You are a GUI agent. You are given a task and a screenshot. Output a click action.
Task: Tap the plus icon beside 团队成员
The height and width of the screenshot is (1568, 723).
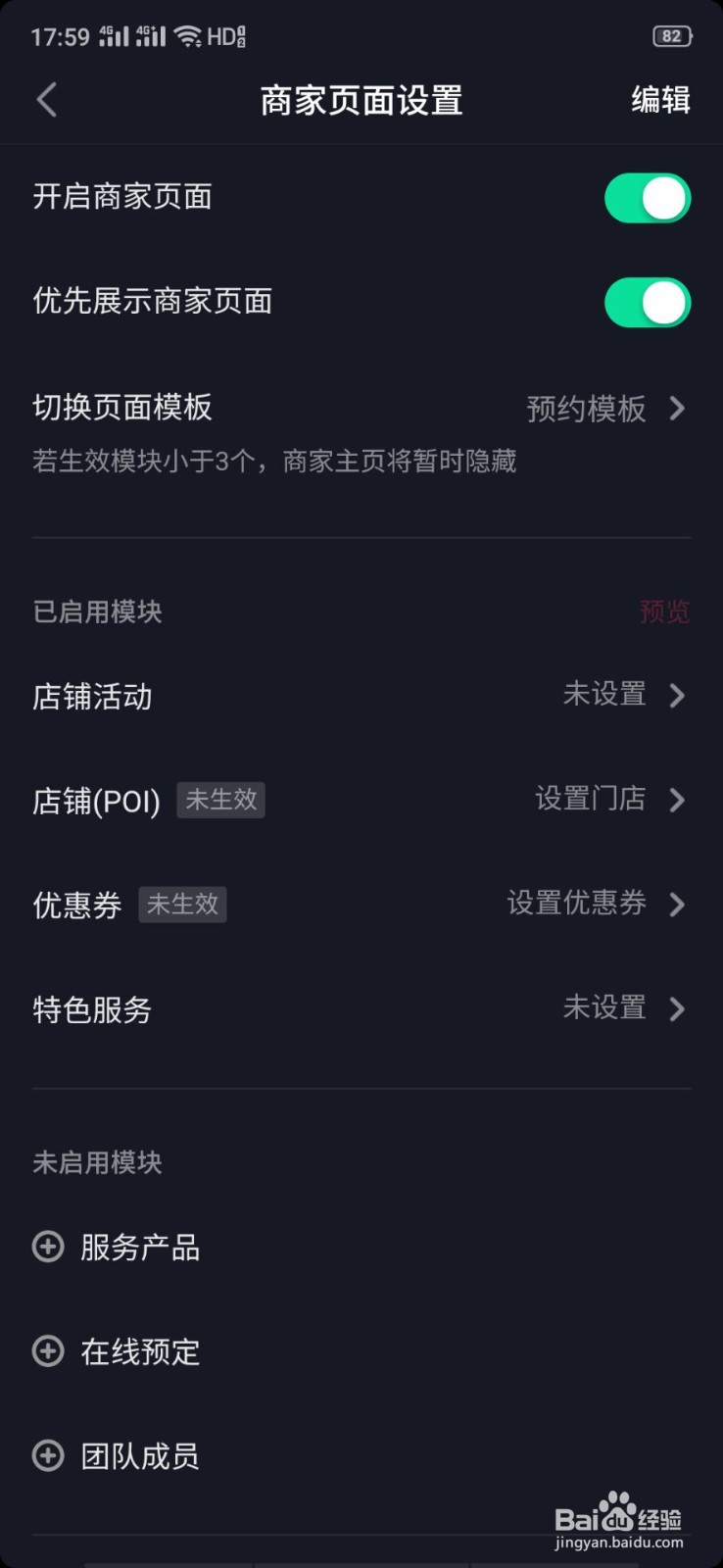pyautogui.click(x=47, y=1457)
